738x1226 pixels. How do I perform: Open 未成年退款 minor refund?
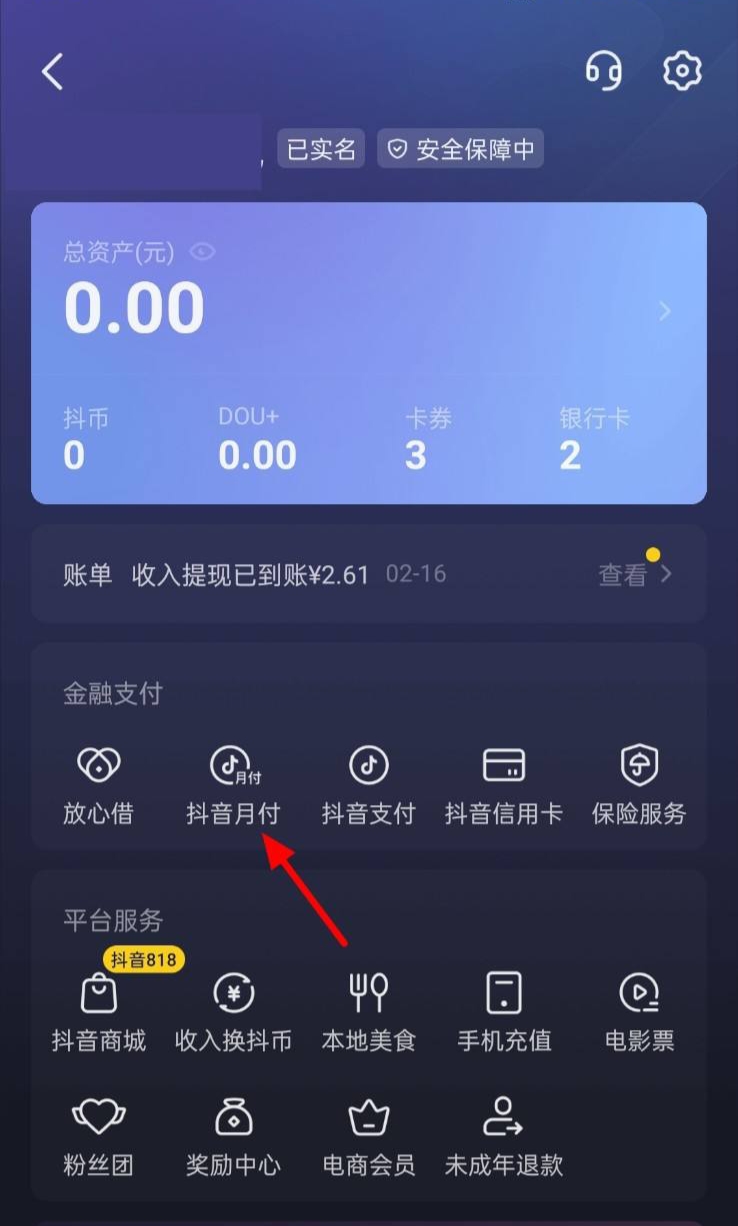coord(503,1137)
